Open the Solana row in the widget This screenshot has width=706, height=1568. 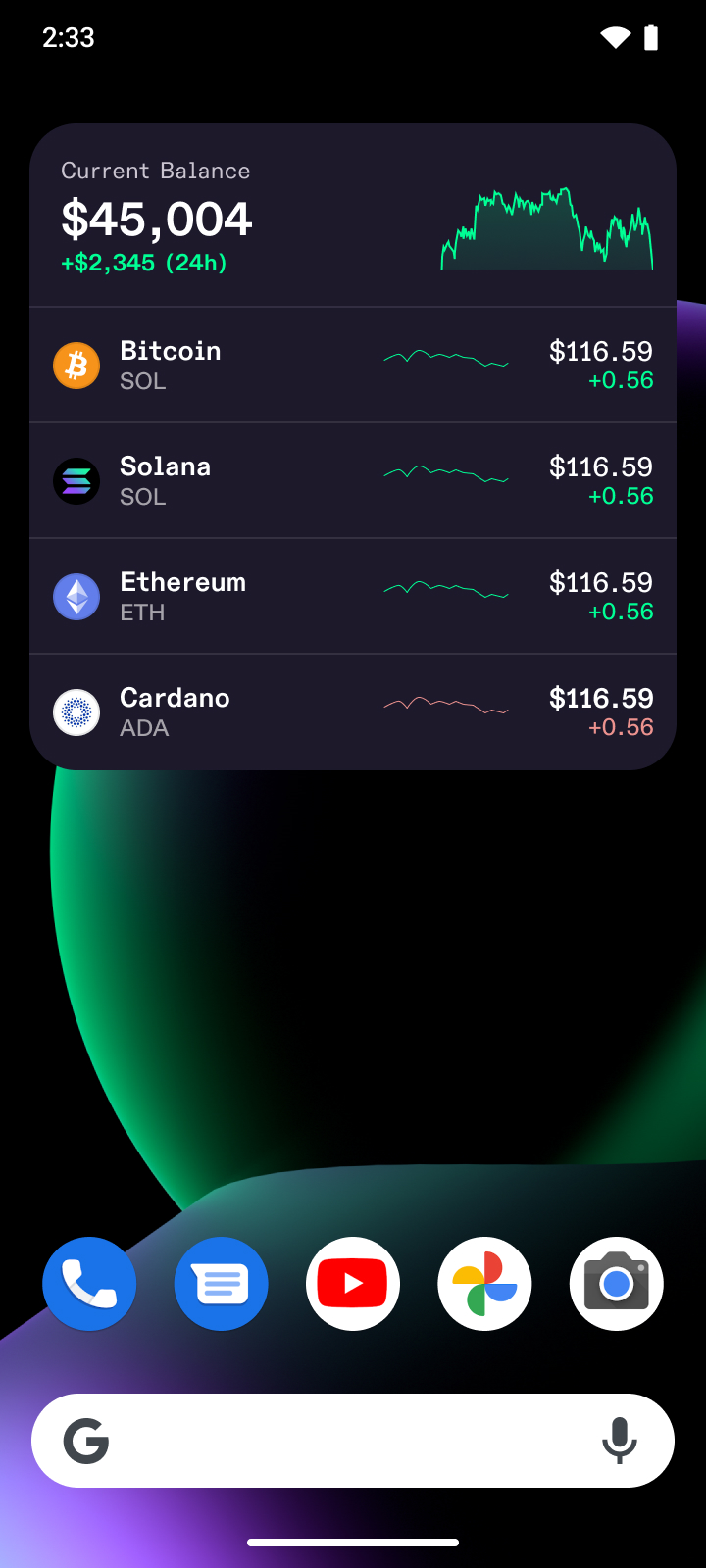click(x=353, y=481)
